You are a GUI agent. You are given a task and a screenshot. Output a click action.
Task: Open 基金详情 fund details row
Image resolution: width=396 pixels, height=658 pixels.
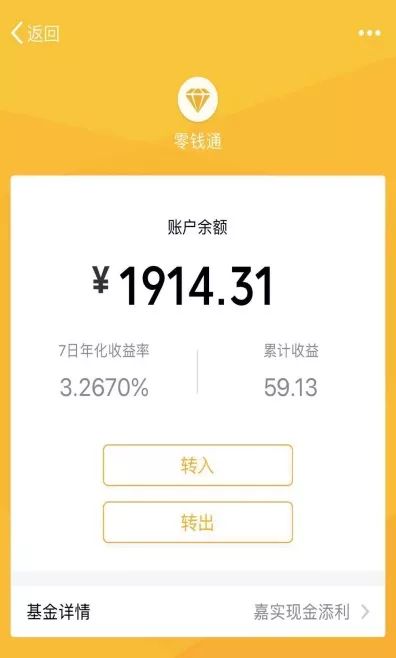point(198,612)
